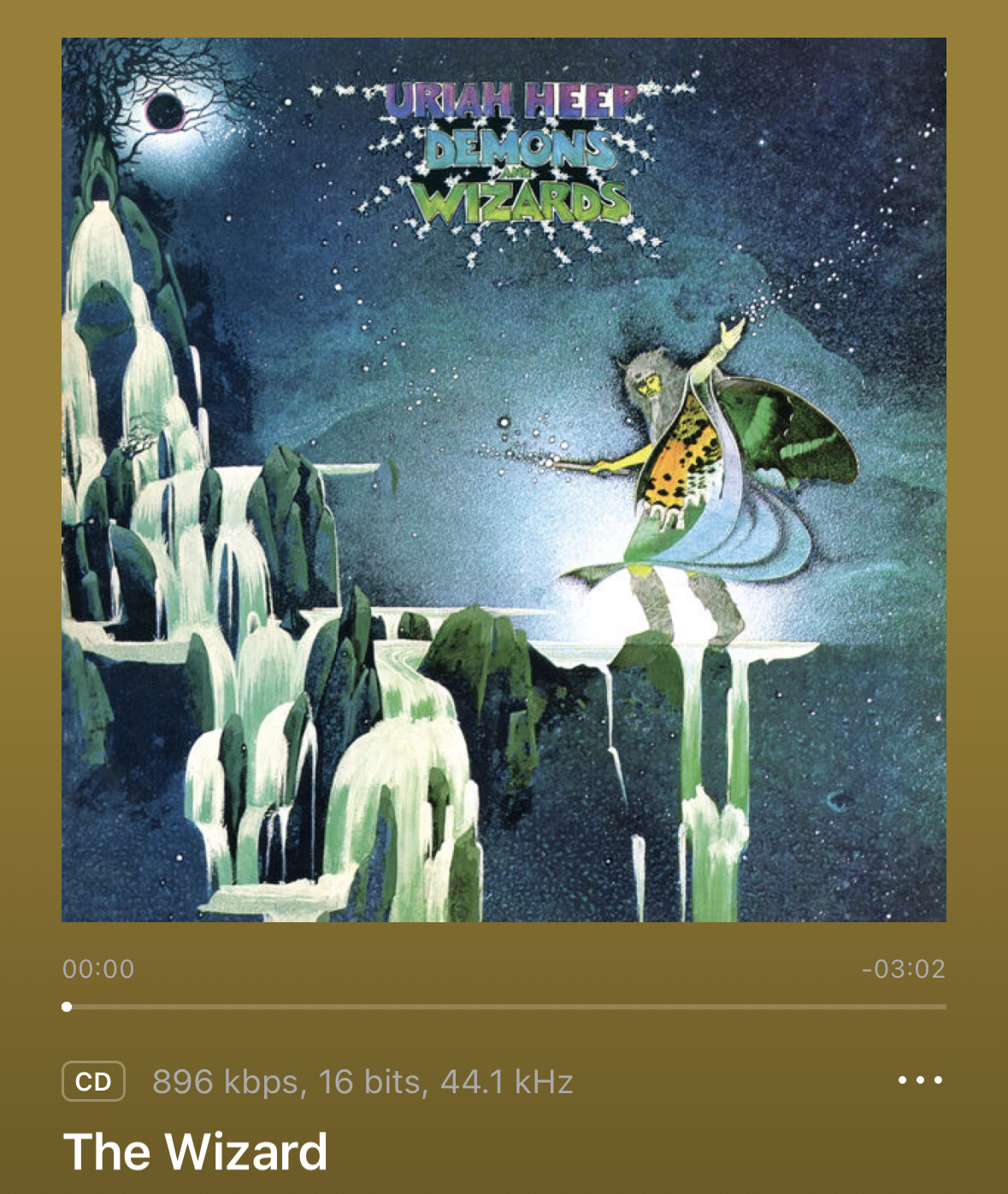1008x1194 pixels.
Task: Tap the CD audio quality badge
Action: 94,1082
